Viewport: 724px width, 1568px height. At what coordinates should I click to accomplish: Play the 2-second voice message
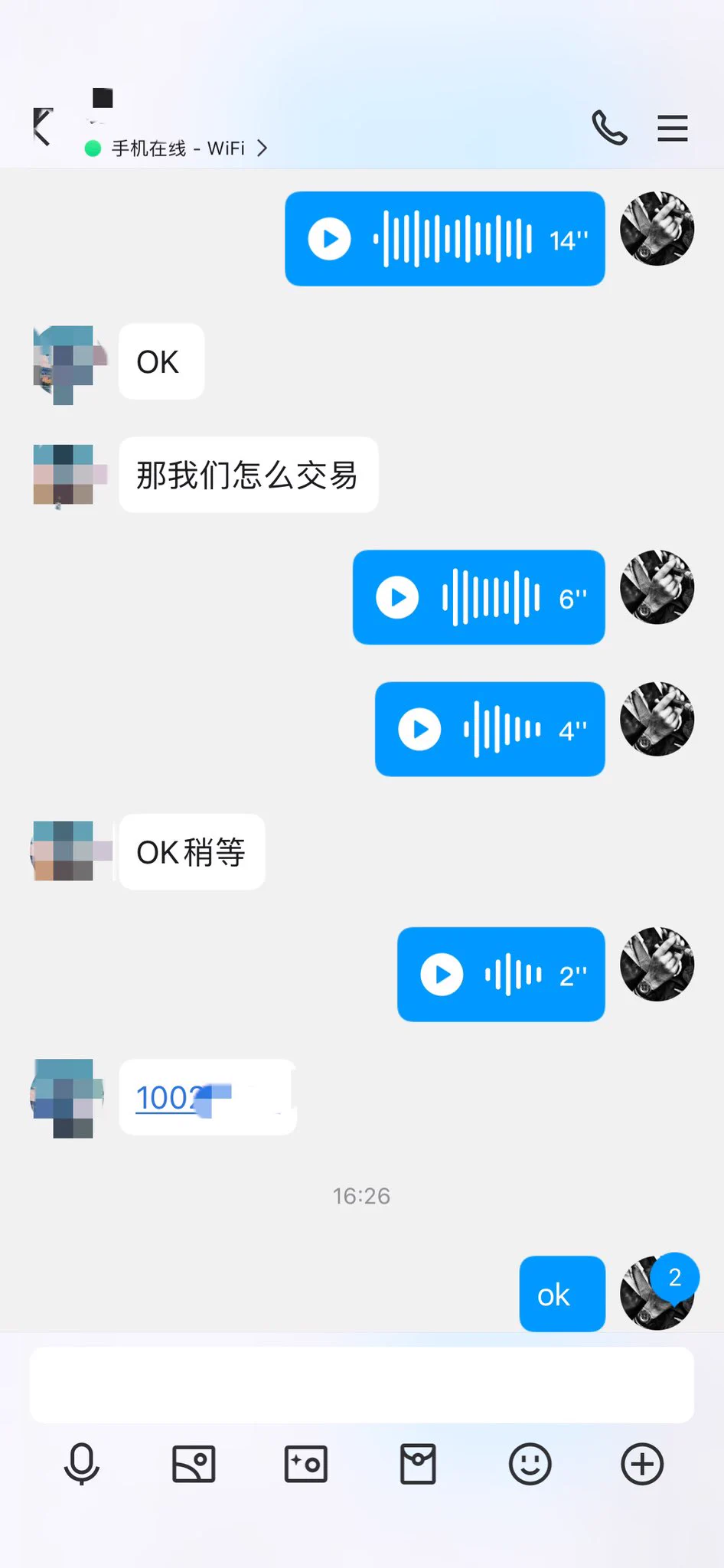[x=442, y=975]
